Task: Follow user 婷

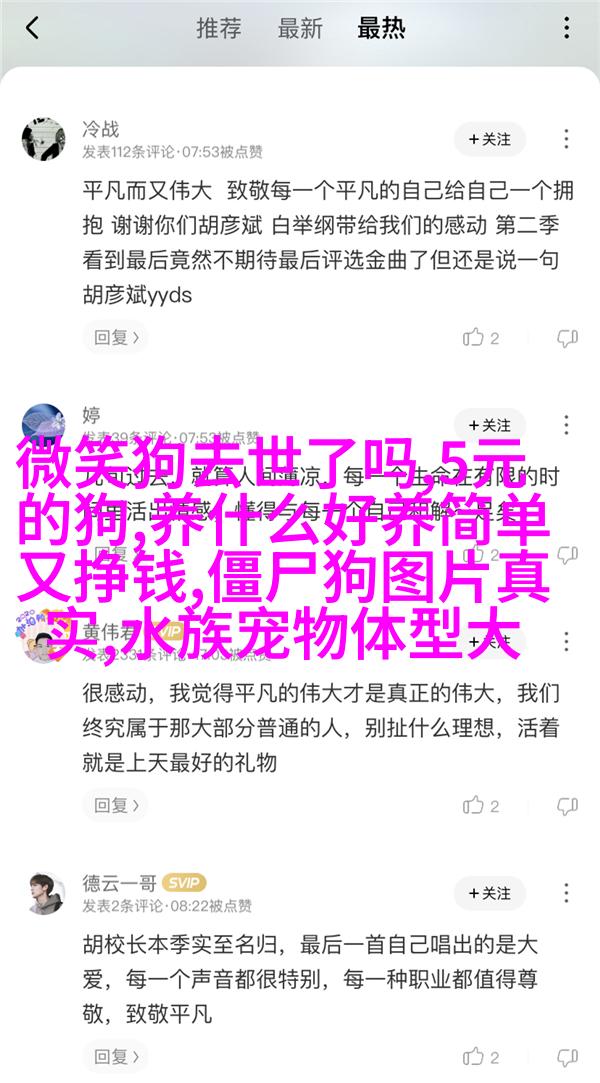Action: (489, 423)
